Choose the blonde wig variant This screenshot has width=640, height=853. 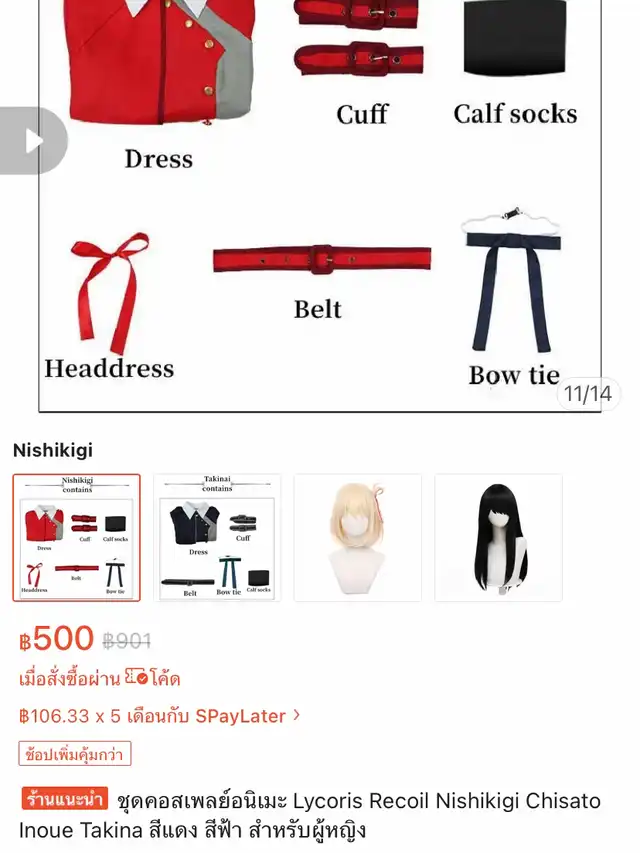[358, 538]
